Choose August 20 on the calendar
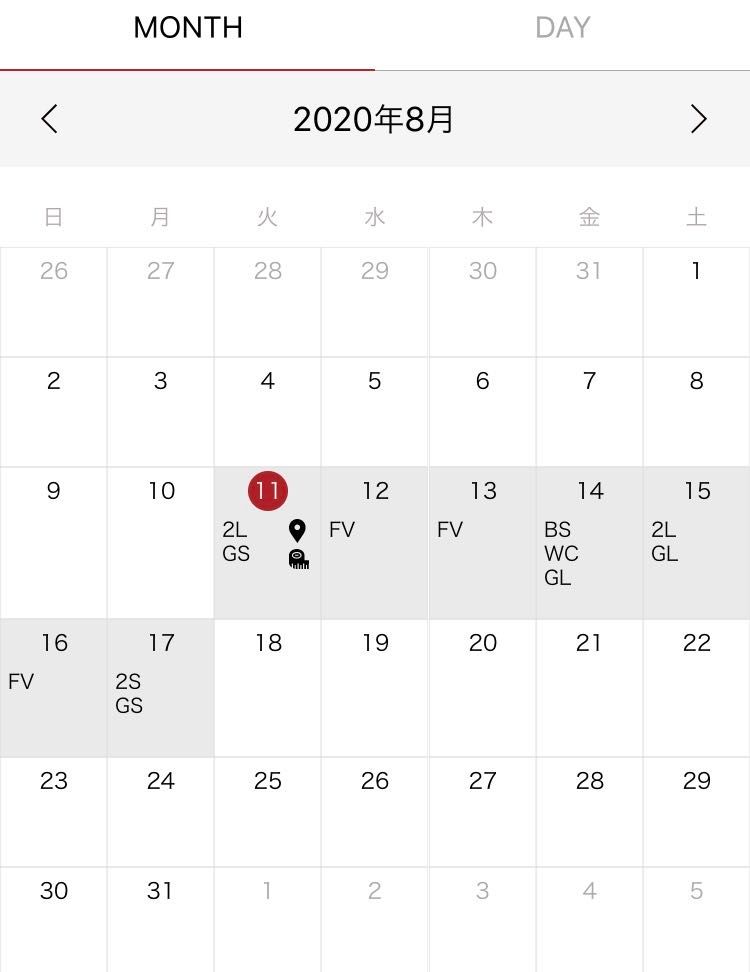This screenshot has height=972, width=750. point(482,687)
